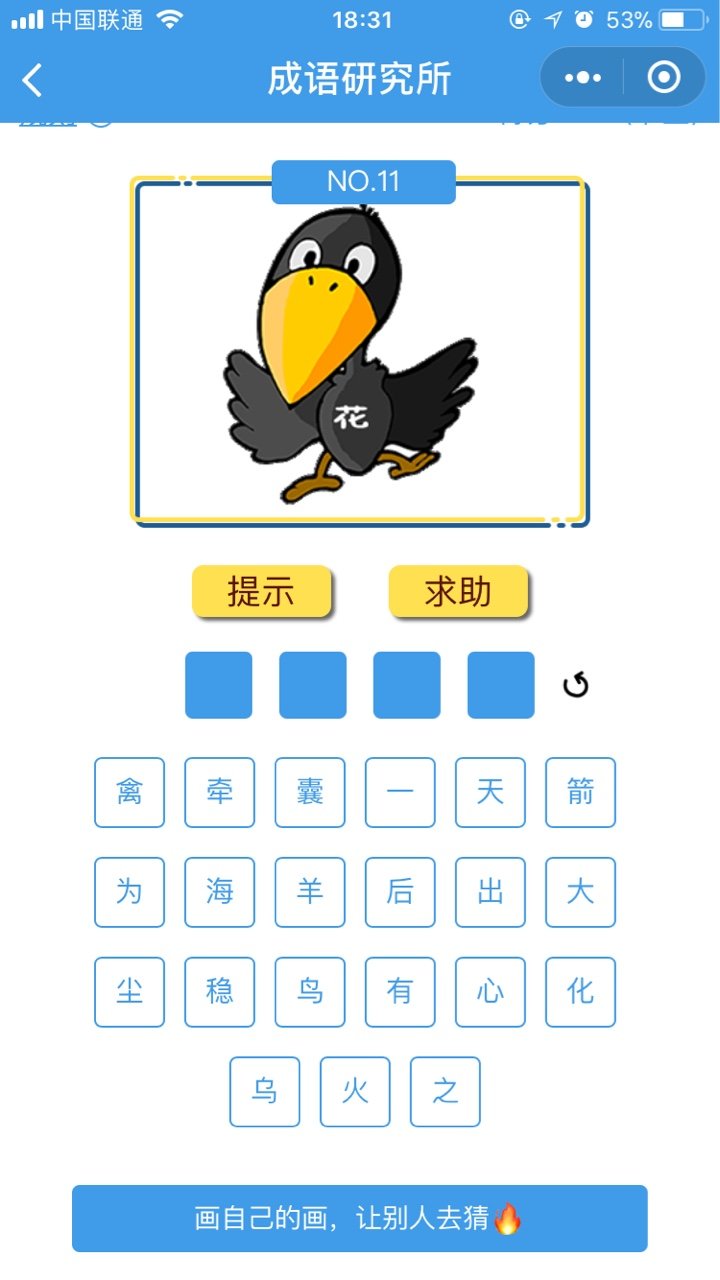Choose the character 火

[355, 1092]
